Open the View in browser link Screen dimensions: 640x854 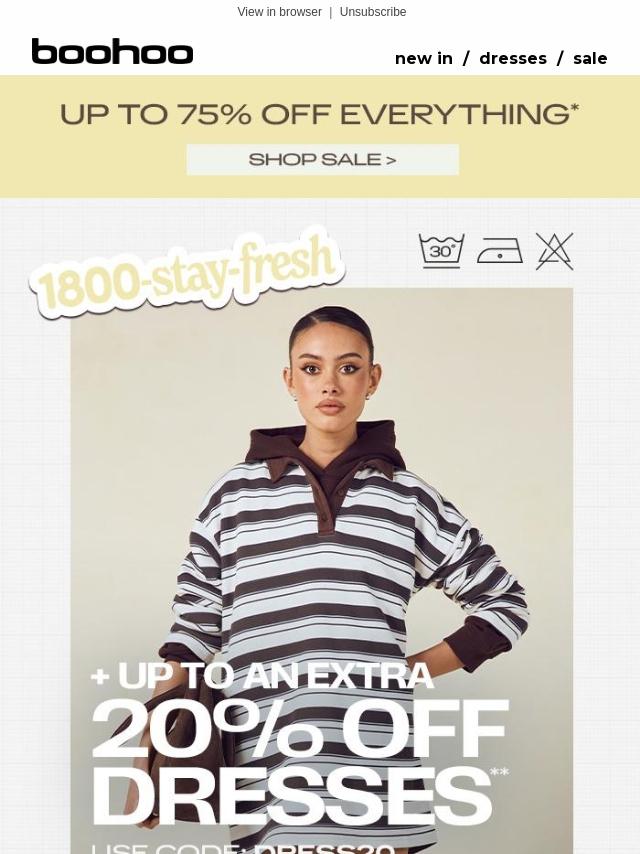click(279, 12)
